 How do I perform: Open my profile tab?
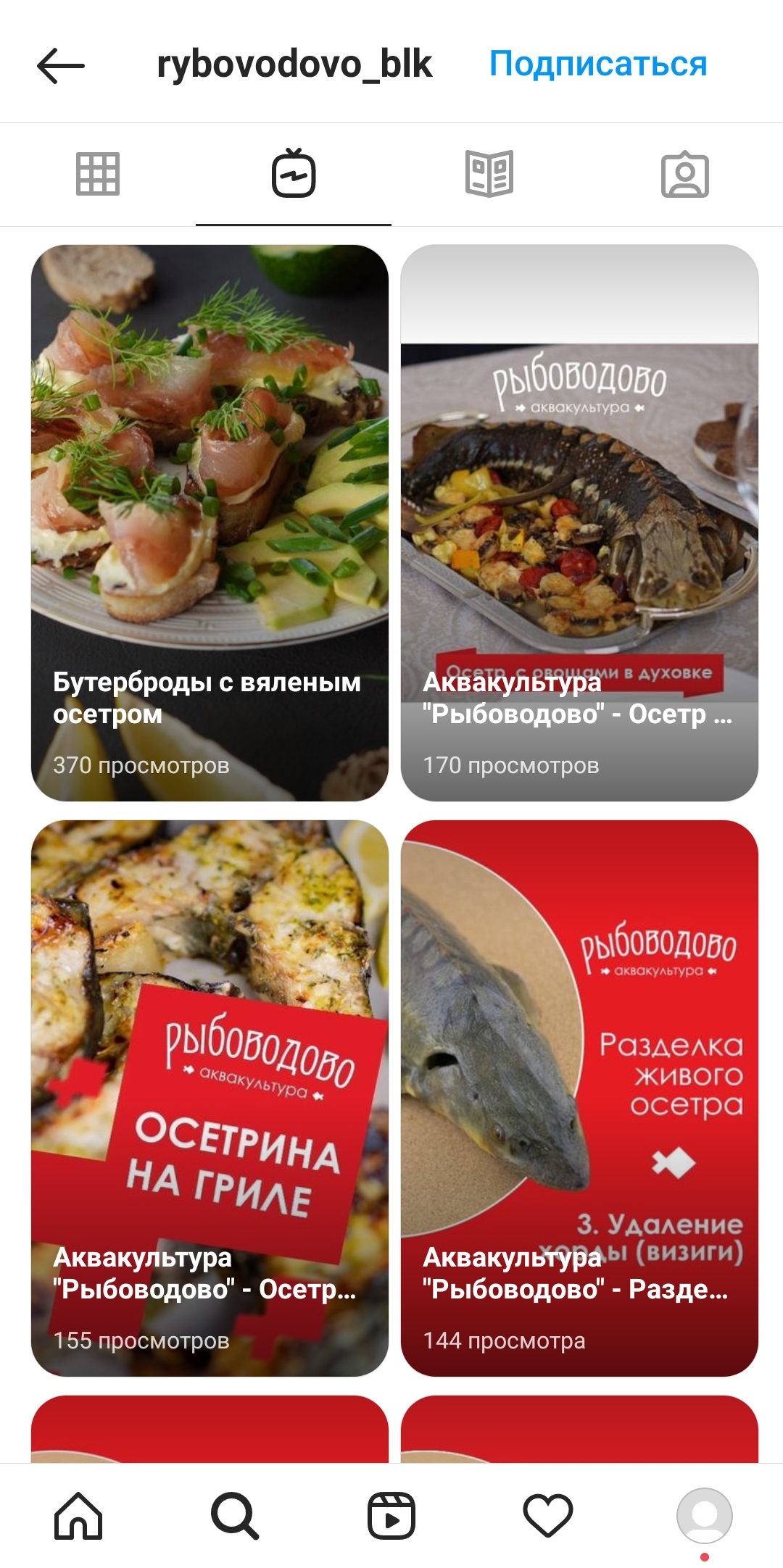[x=704, y=1516]
